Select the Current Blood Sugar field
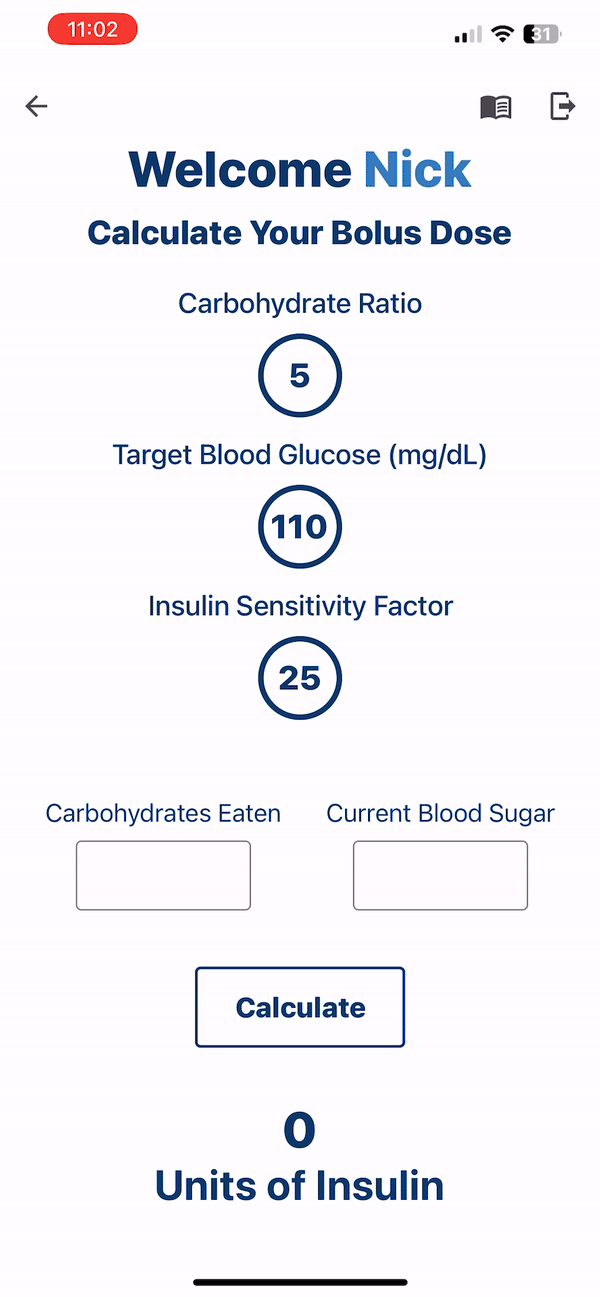Screen dimensions: 600x1297 tap(440, 875)
